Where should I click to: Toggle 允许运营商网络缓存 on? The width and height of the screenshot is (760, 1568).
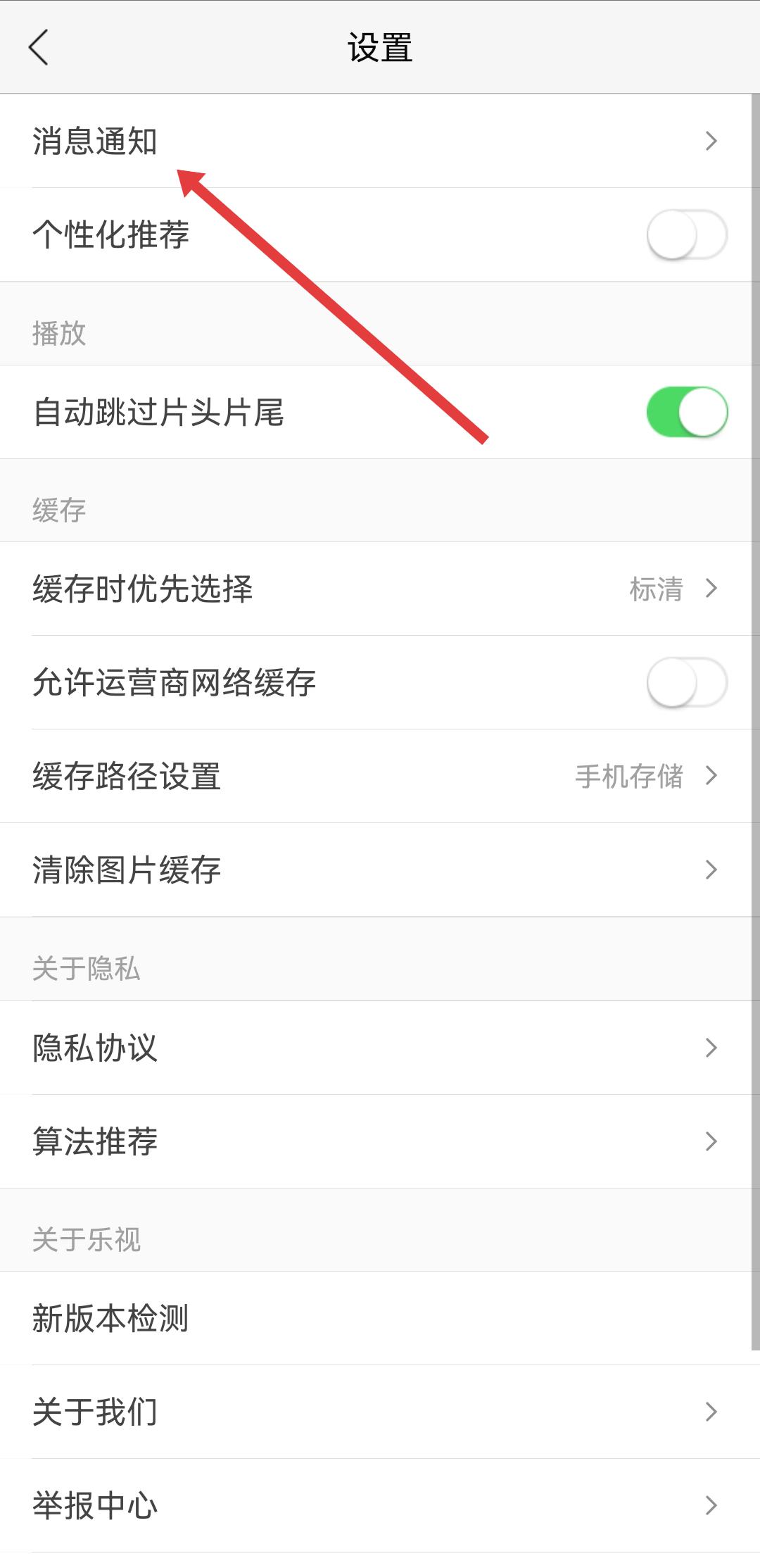tap(686, 682)
